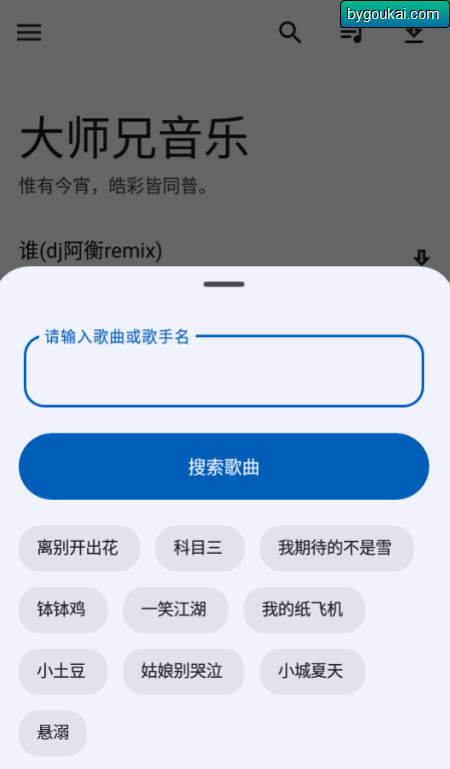This screenshot has height=769, width=450.
Task: Tap the 姑娘别哭泣 chip
Action: (x=183, y=671)
